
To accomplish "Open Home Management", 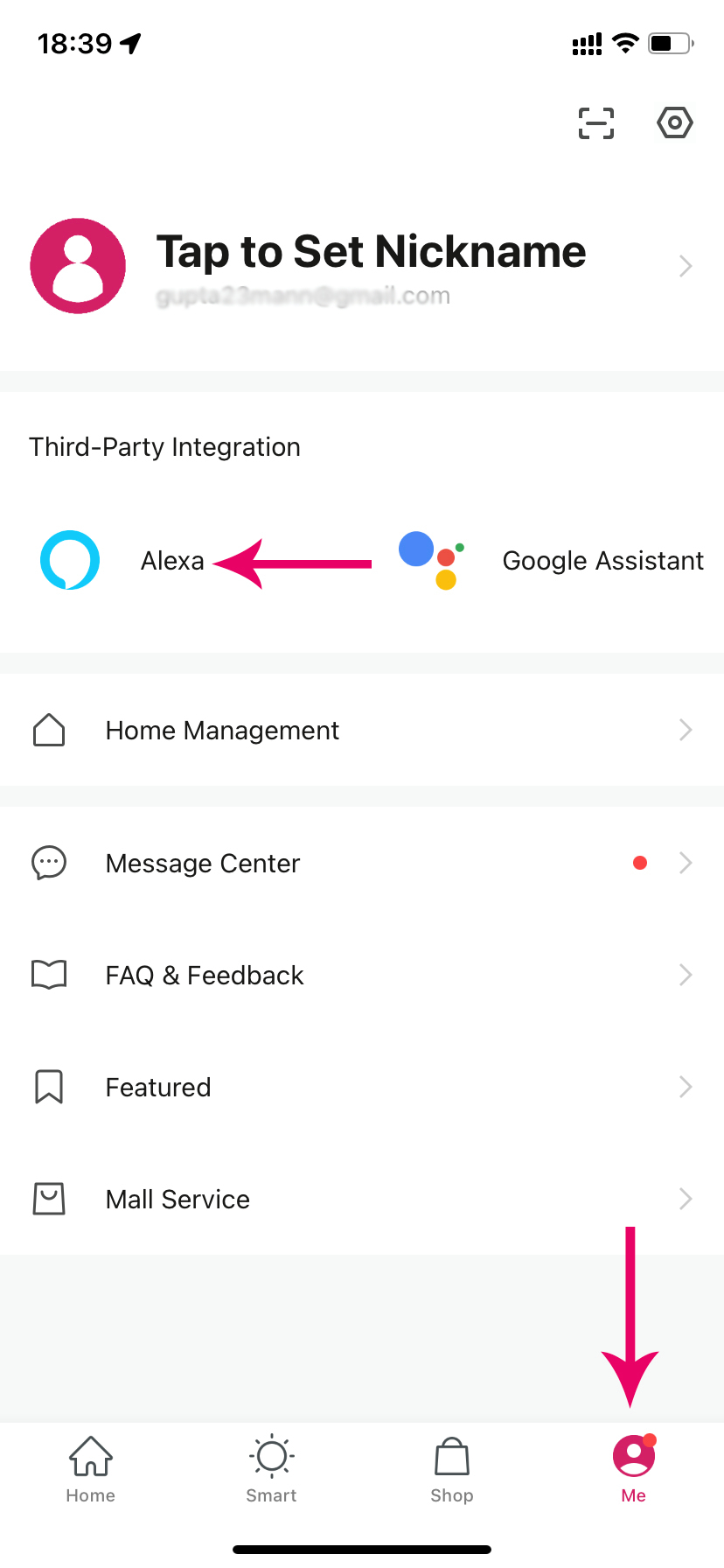I will pyautogui.click(x=362, y=730).
